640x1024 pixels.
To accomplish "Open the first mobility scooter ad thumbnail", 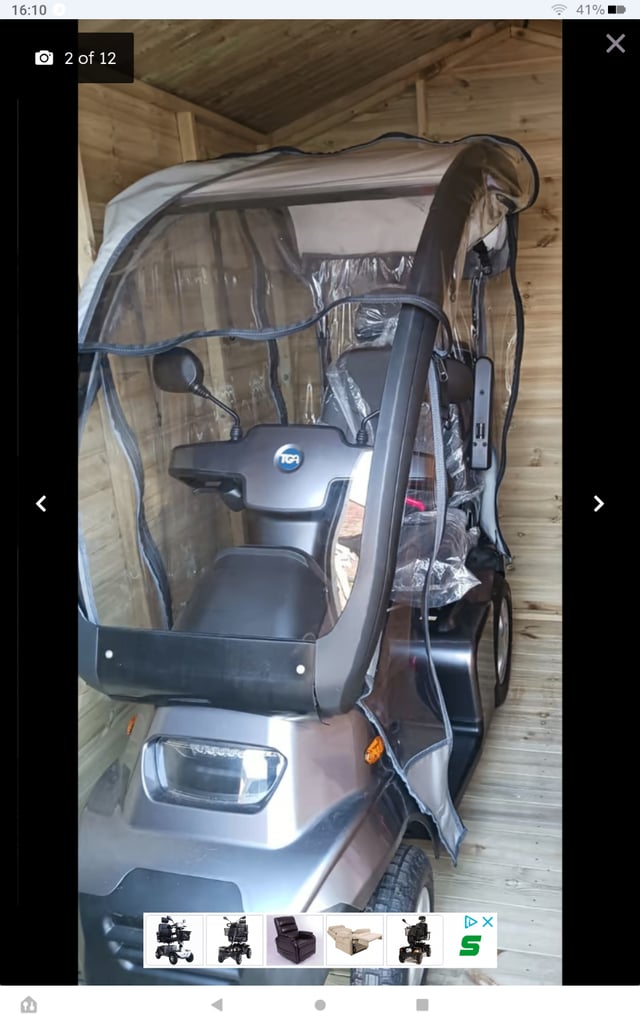I will 174,940.
